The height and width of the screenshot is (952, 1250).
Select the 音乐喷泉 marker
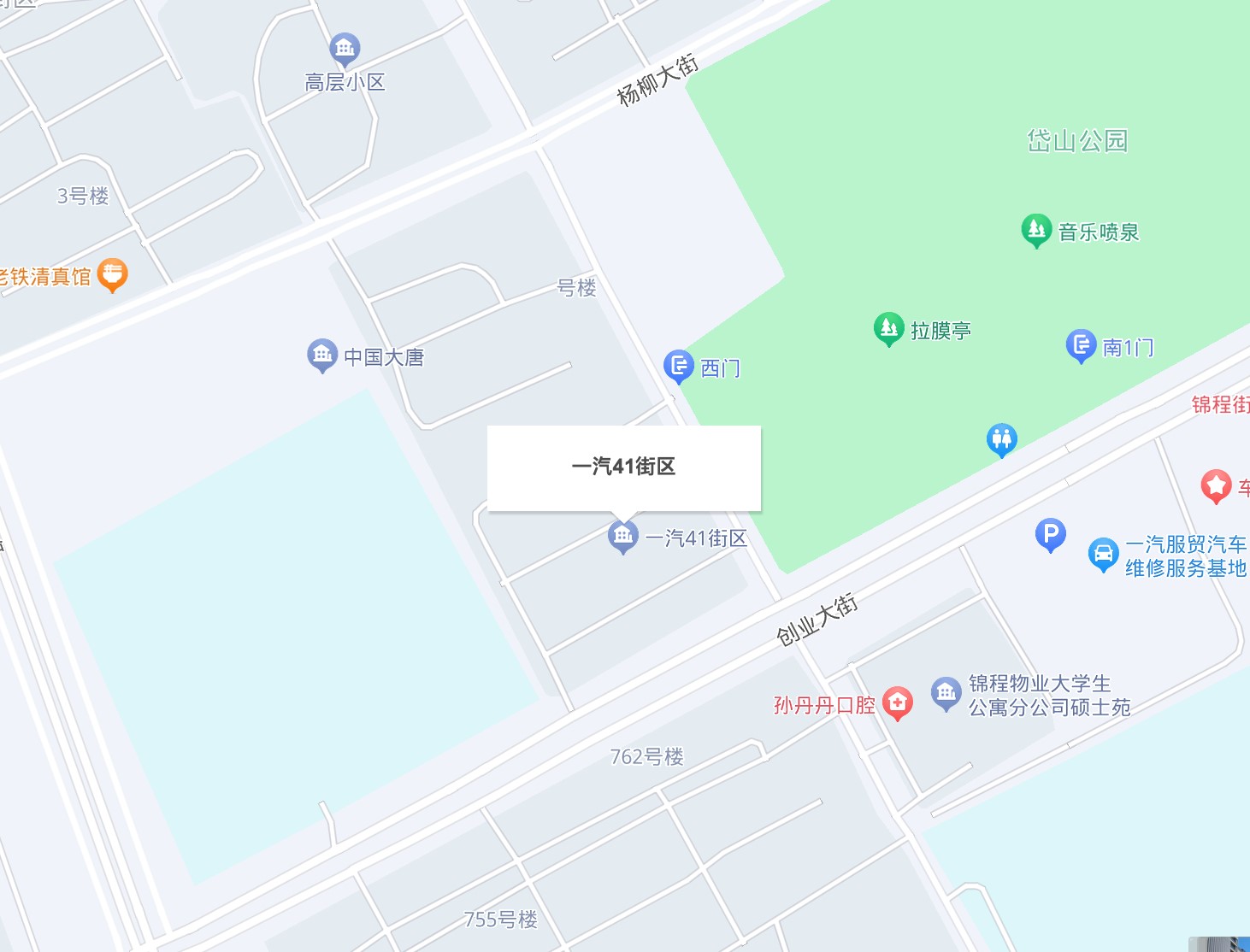(x=1036, y=230)
